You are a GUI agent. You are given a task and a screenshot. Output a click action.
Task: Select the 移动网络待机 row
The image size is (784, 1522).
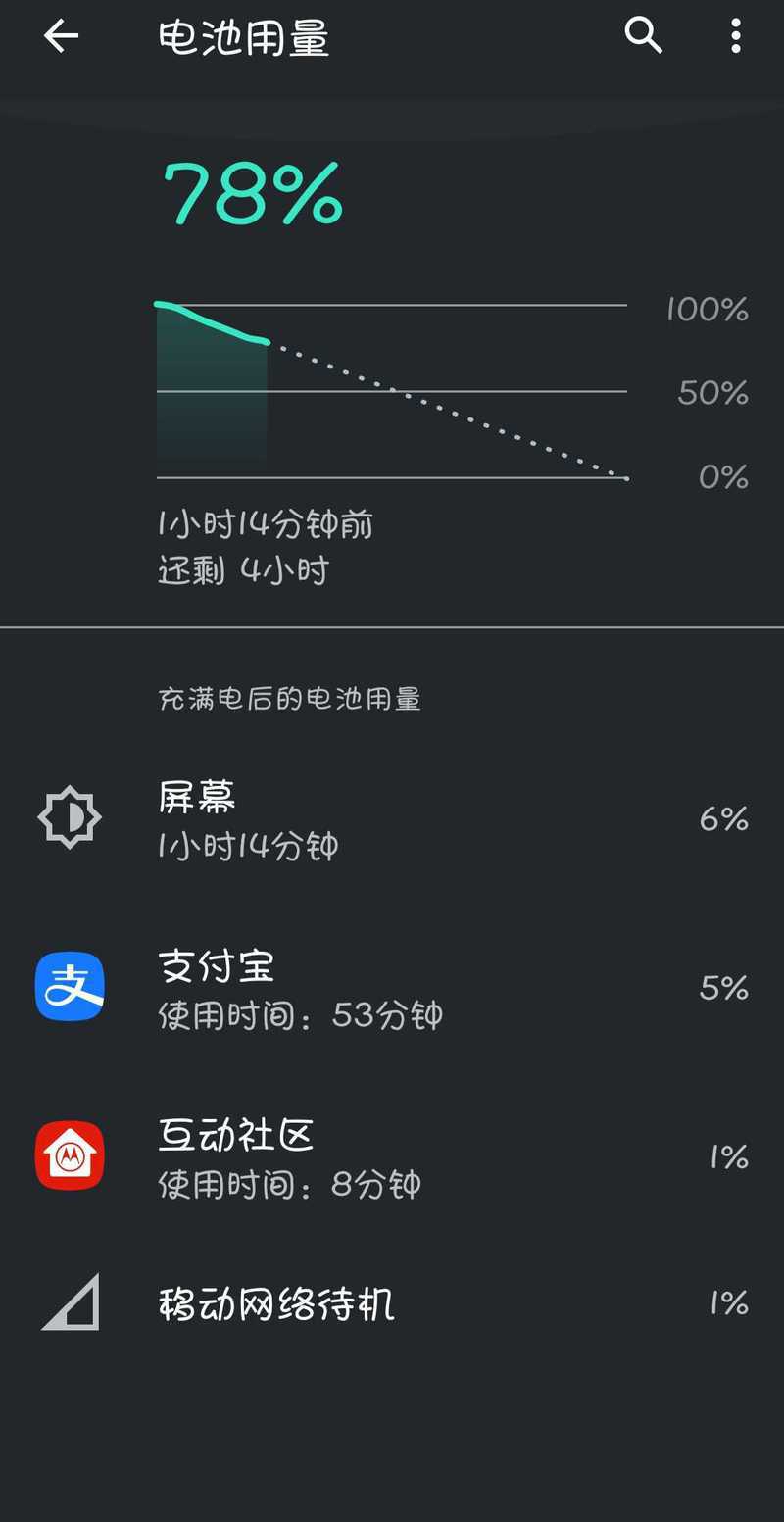[392, 1302]
